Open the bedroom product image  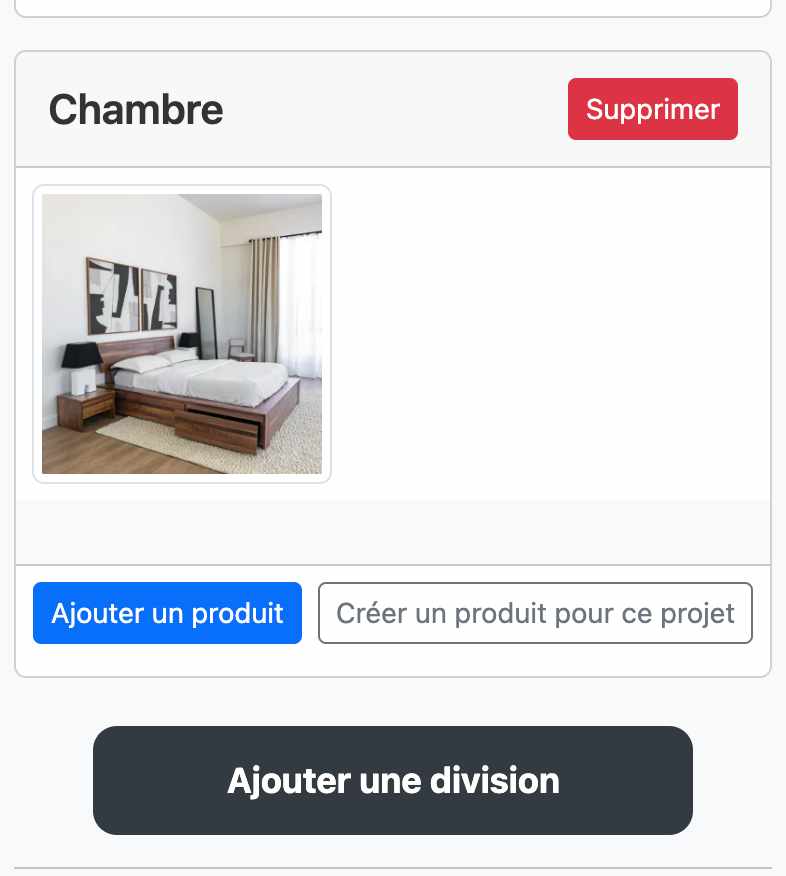(182, 334)
